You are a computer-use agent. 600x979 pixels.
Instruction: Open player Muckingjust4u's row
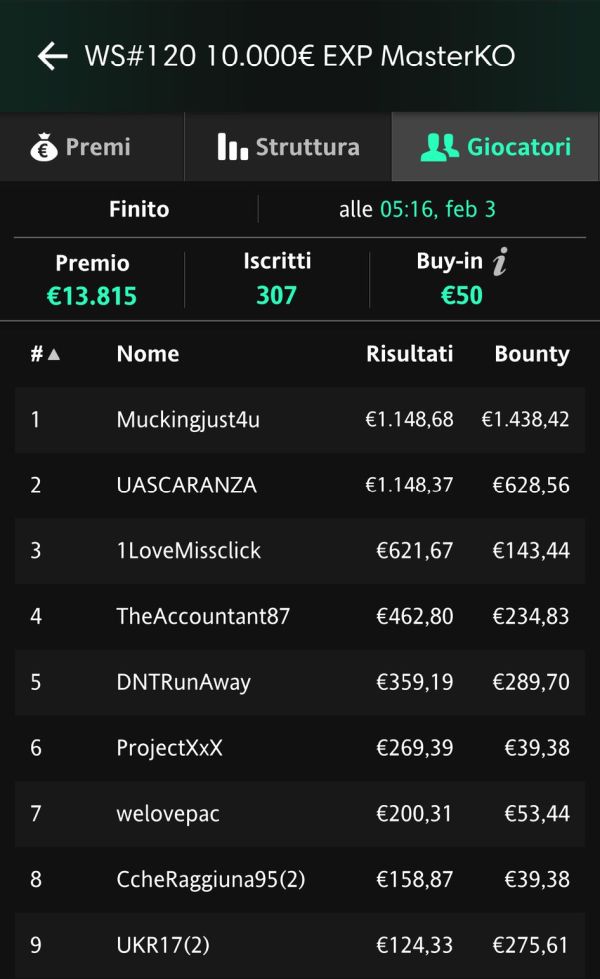click(300, 420)
